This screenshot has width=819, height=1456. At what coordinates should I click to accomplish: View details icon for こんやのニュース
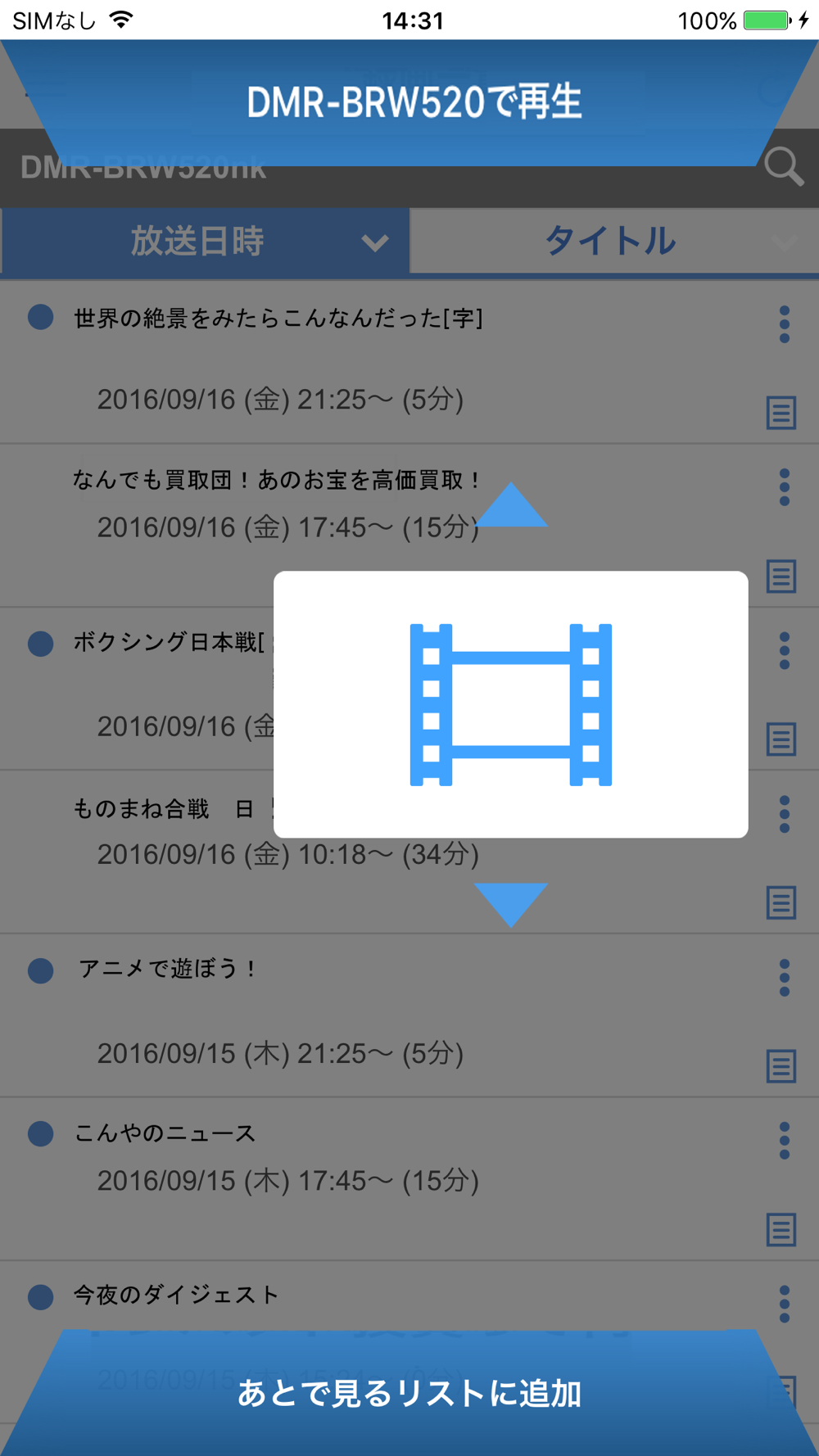(x=781, y=1229)
